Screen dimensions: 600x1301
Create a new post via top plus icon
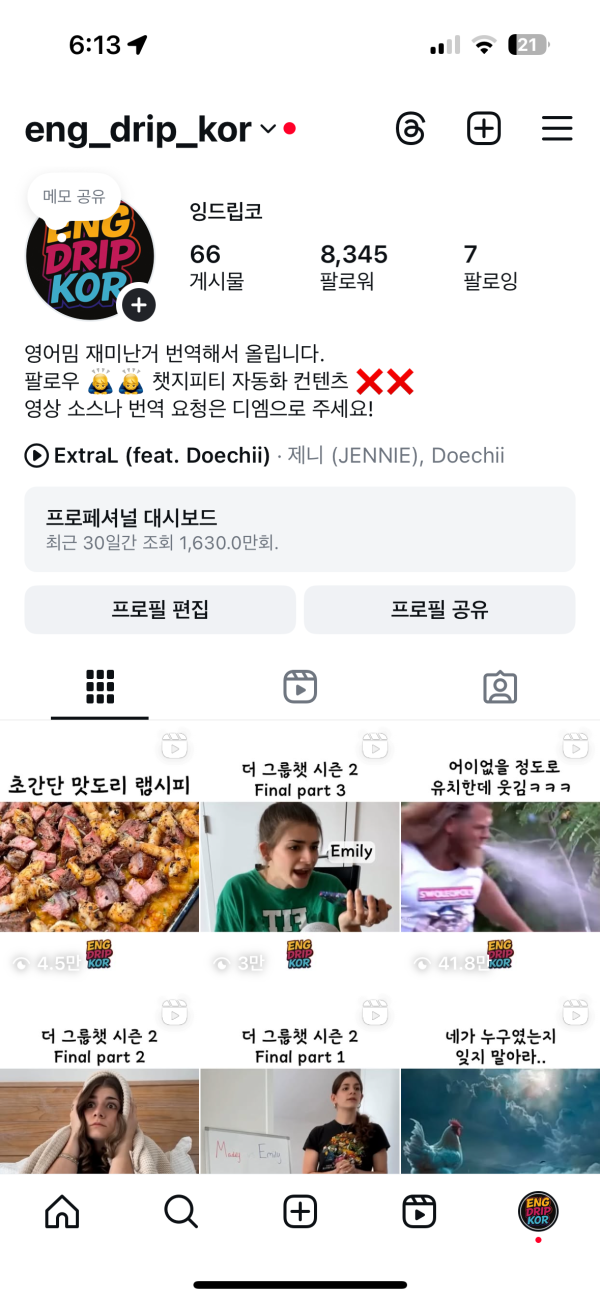coord(484,129)
